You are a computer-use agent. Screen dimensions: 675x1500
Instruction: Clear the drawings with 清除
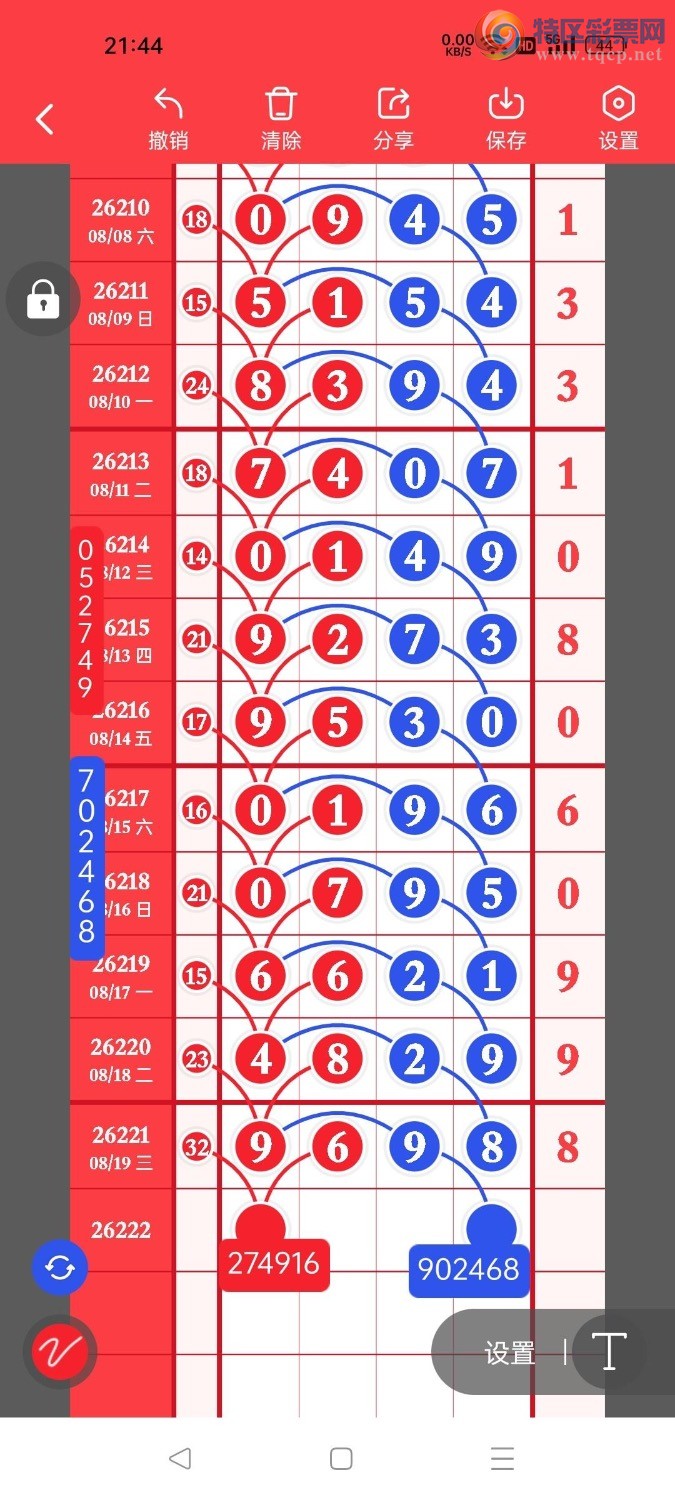(281, 119)
